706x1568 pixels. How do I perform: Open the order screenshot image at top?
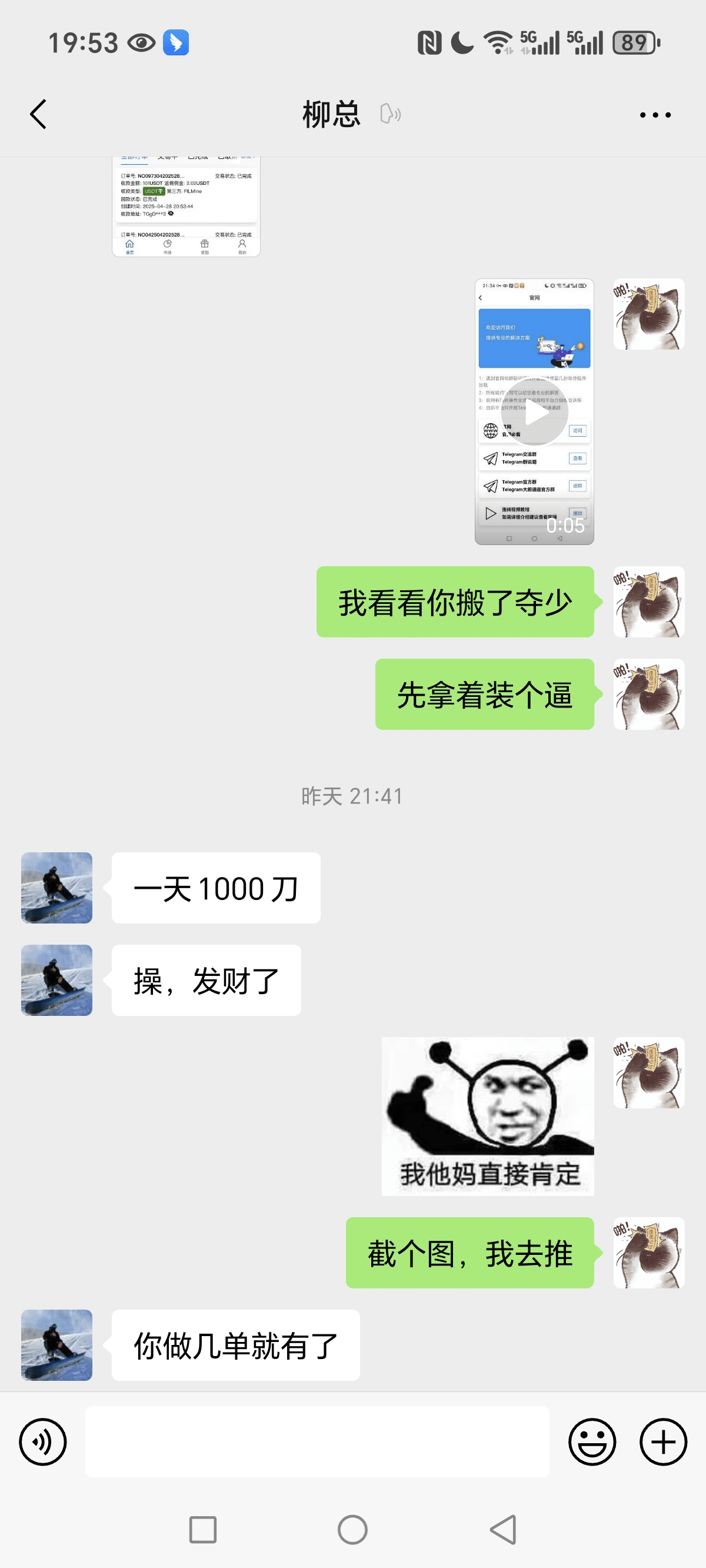(x=186, y=206)
